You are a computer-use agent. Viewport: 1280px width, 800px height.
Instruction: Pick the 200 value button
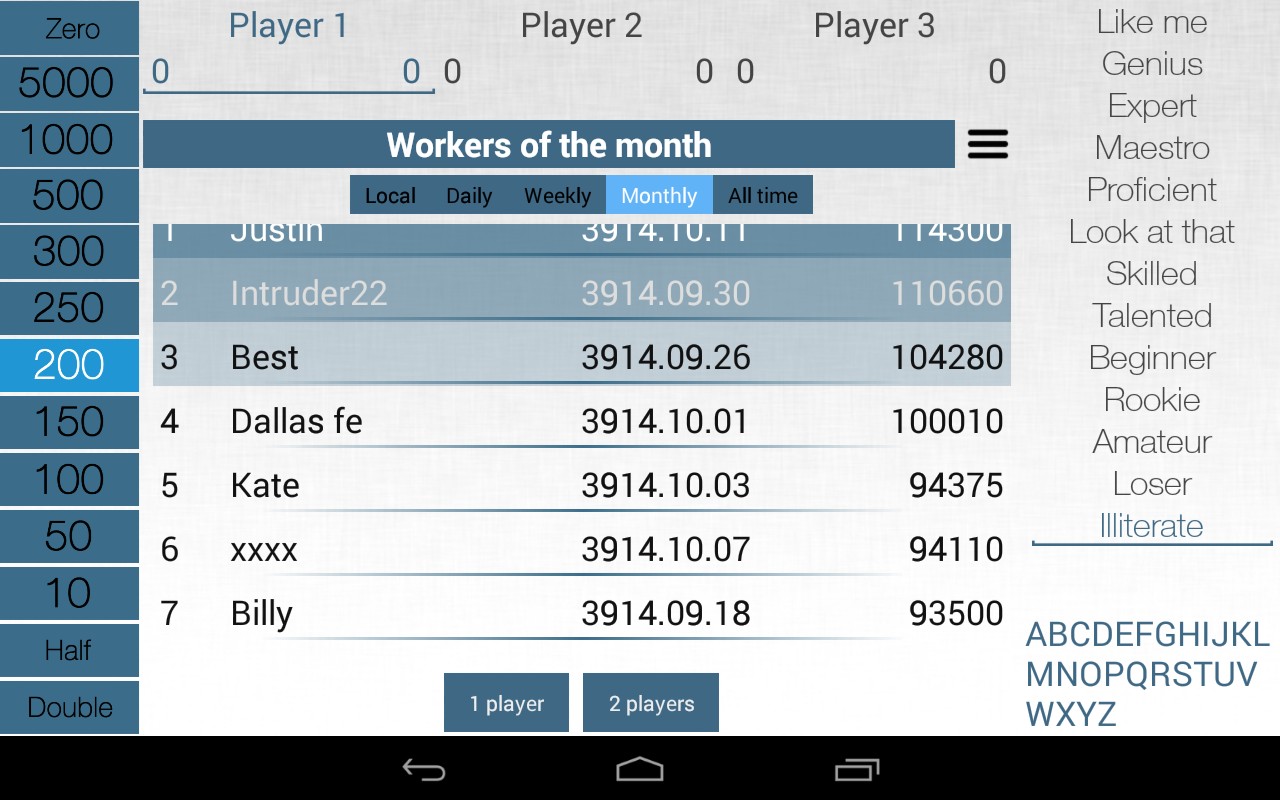(69, 365)
